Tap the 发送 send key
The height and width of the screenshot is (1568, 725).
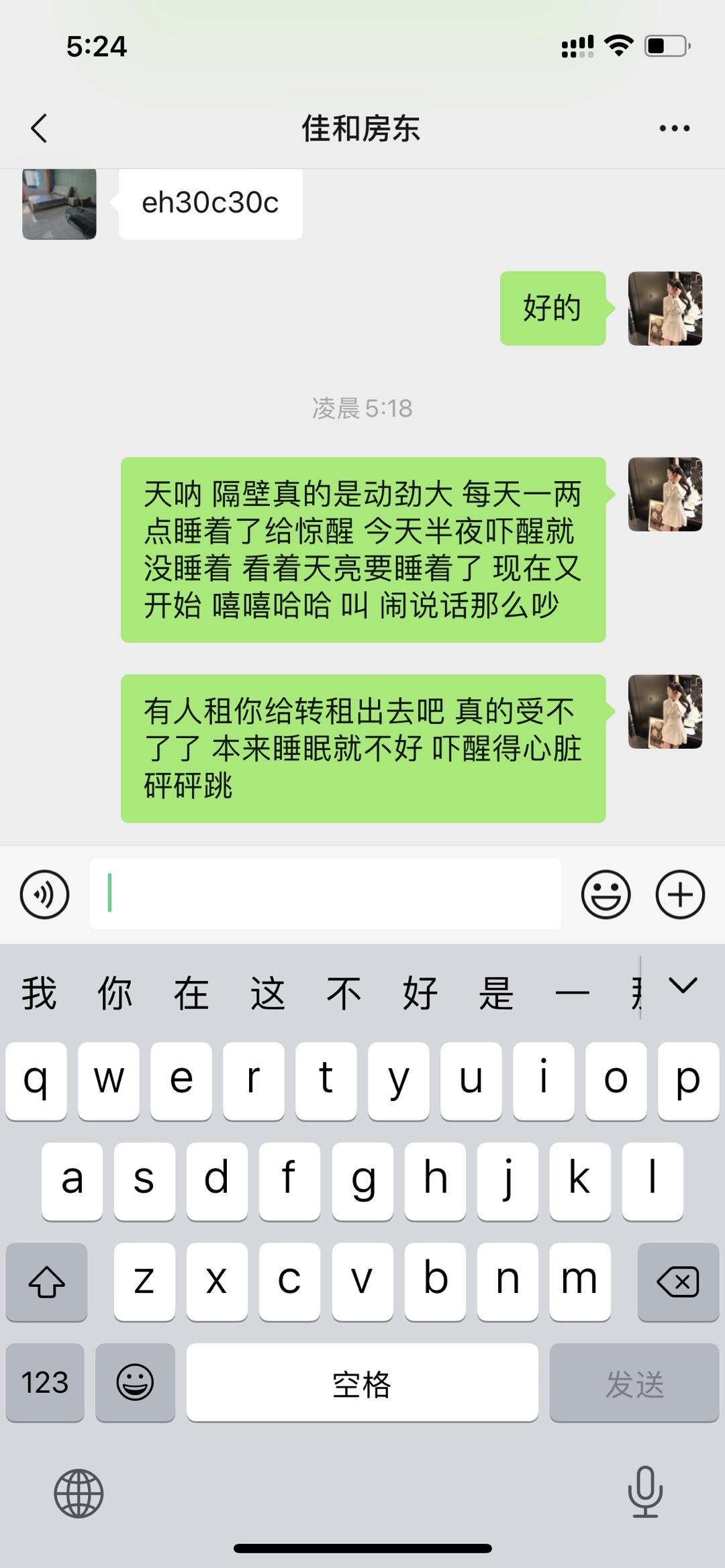[x=634, y=1383]
